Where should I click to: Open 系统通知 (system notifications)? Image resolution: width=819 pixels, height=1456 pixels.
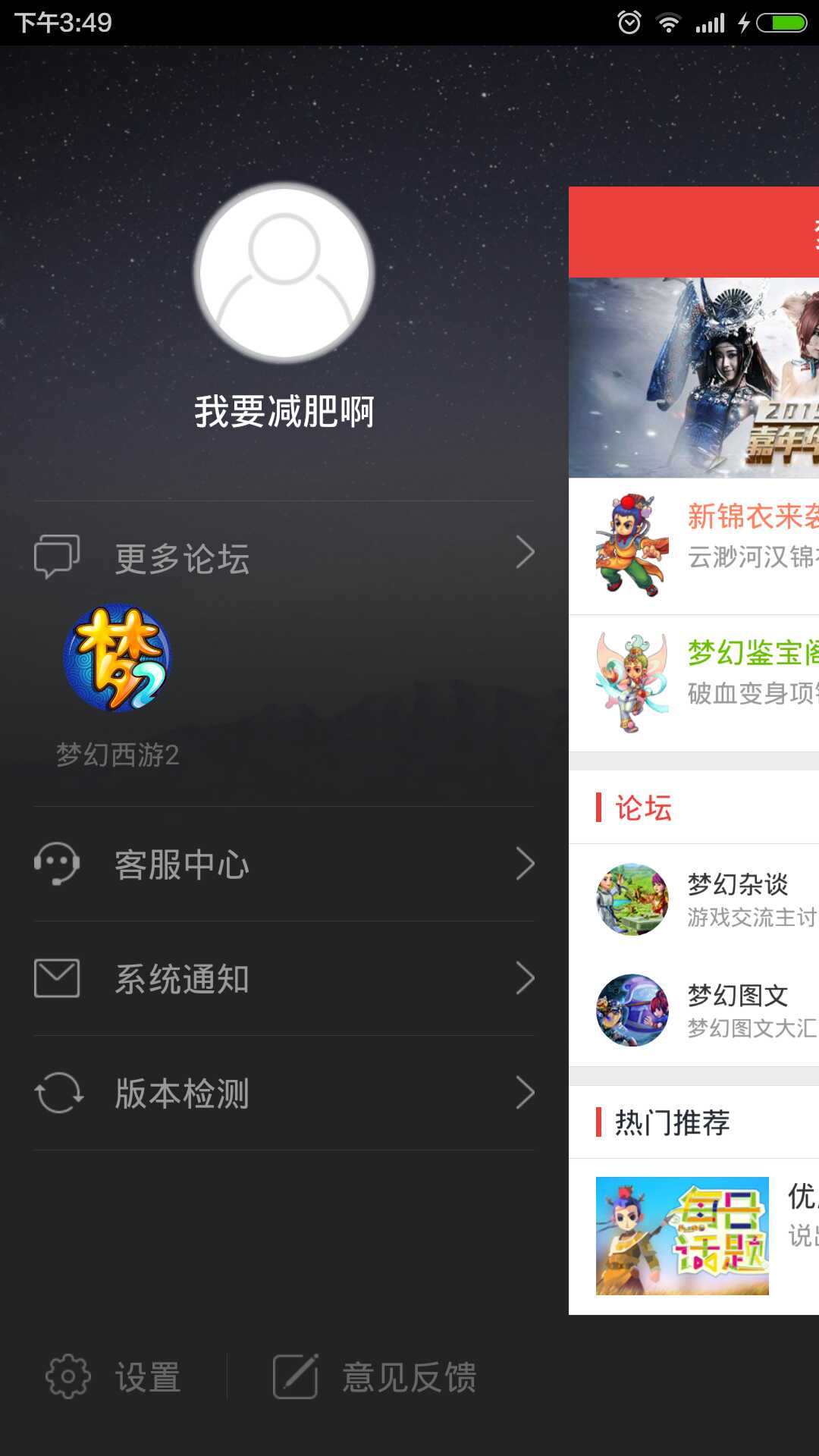tap(284, 978)
